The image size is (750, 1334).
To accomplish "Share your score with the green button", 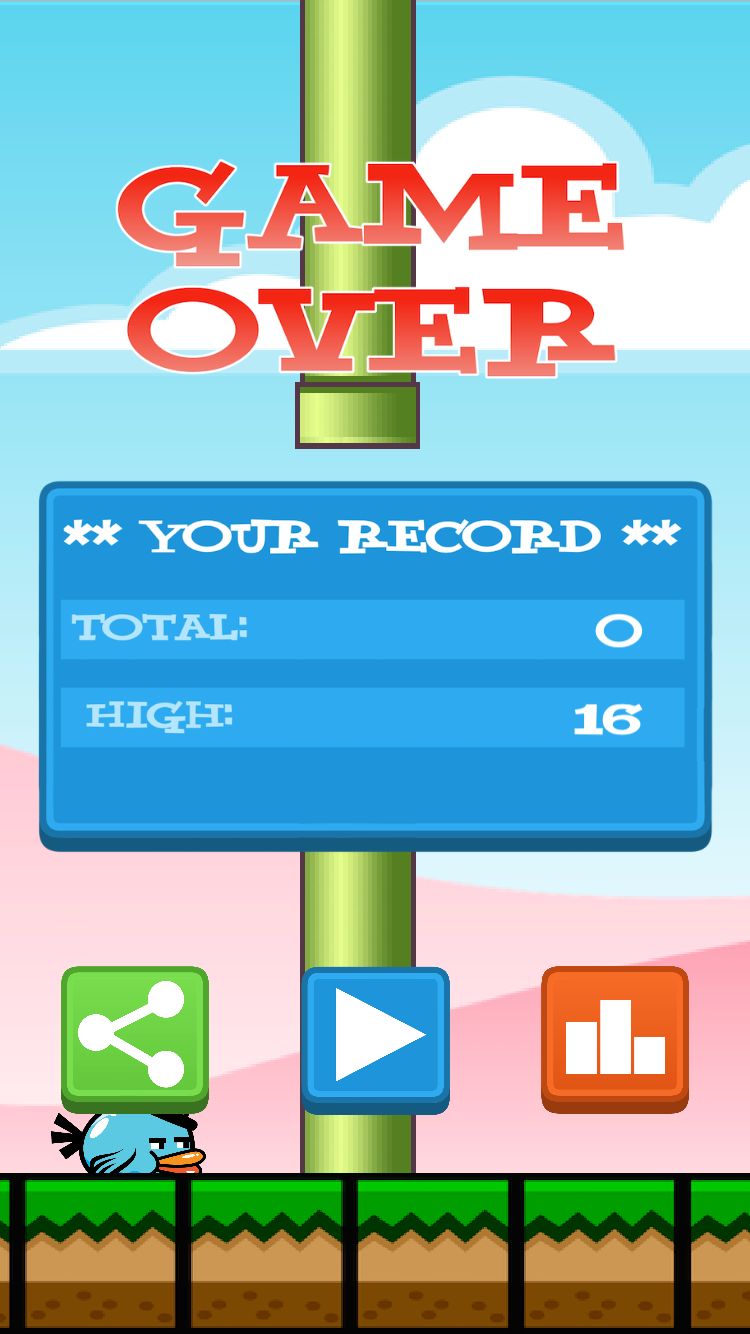I will click(135, 1036).
